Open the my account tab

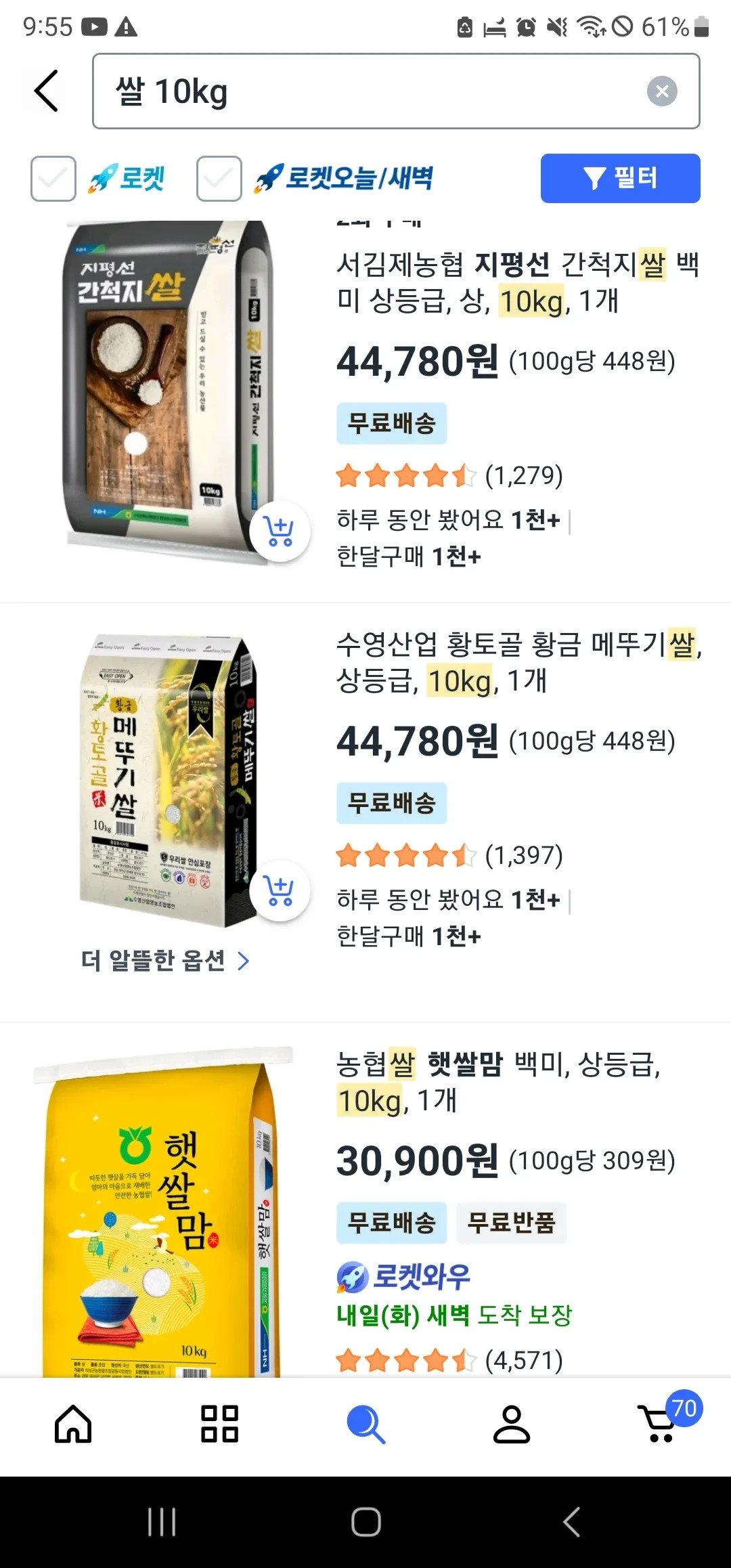pos(512,1424)
